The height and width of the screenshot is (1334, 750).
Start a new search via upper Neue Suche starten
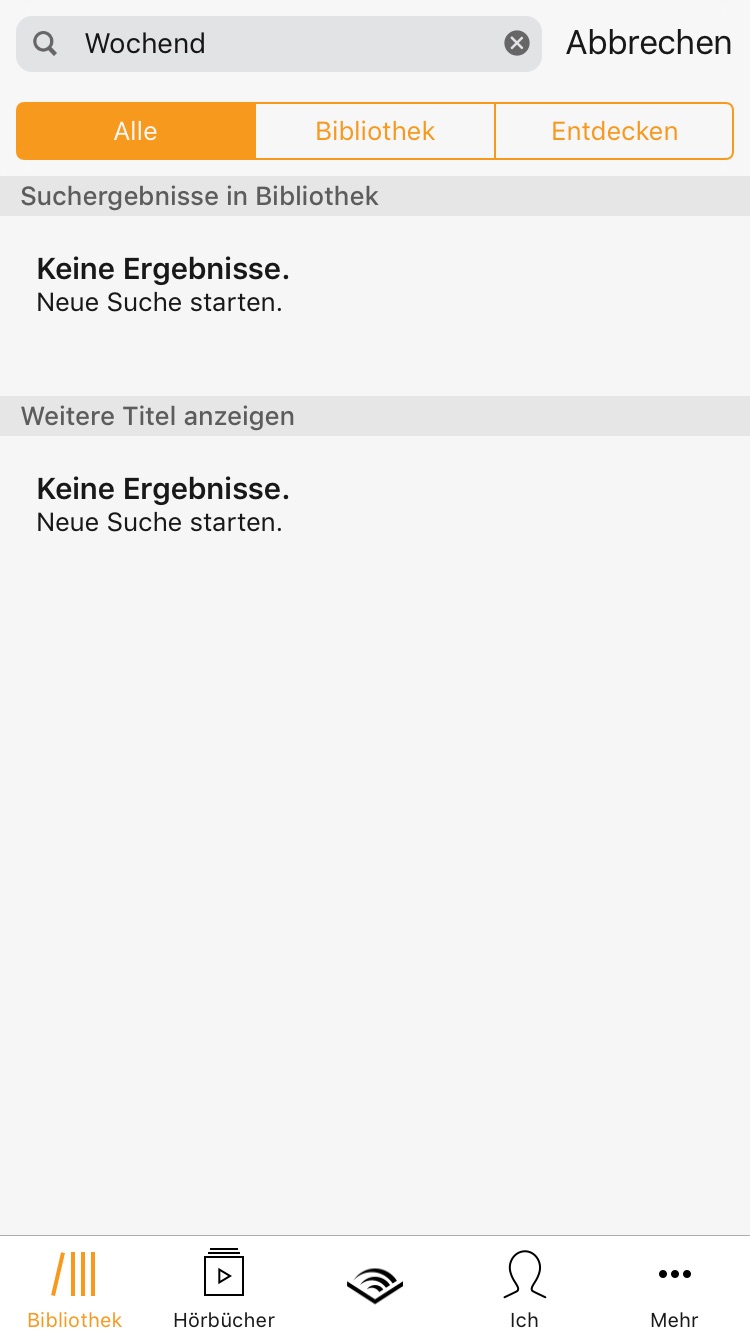coord(159,301)
